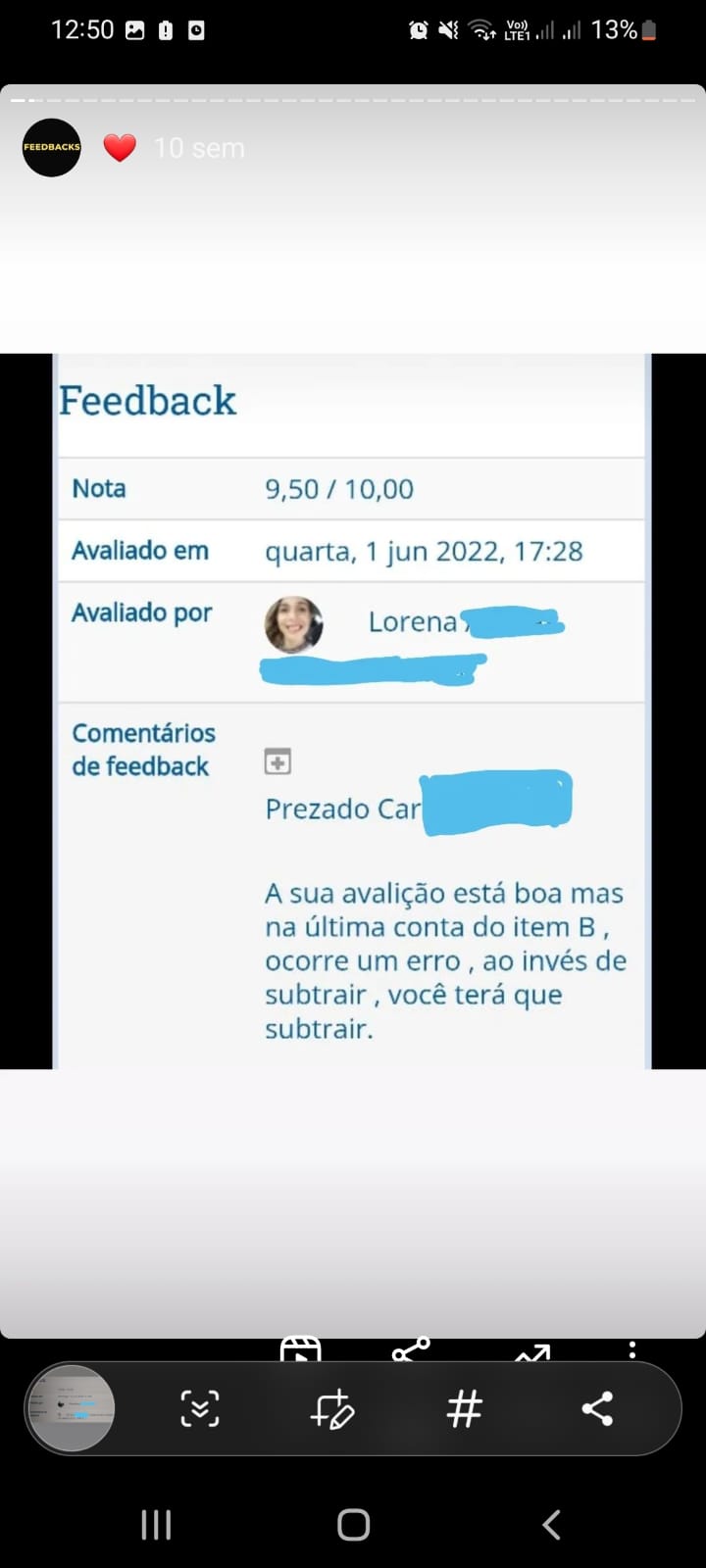Start scroll capture from the screenshot toolbar
This screenshot has width=706, height=1568.
coord(200,1409)
